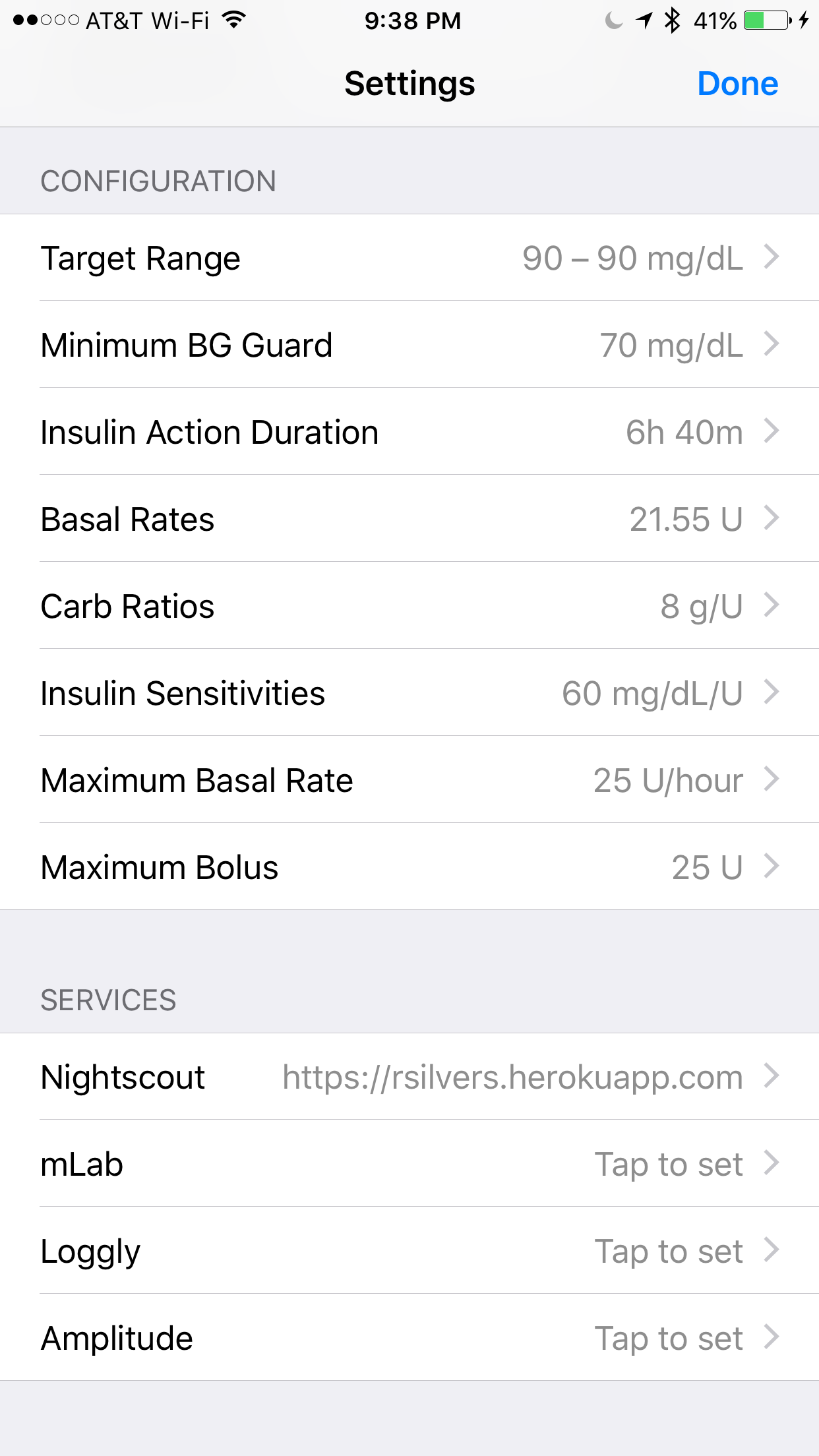This screenshot has height=1456, width=819.
Task: Adjust the Maximum Bolus limit
Action: [x=409, y=867]
